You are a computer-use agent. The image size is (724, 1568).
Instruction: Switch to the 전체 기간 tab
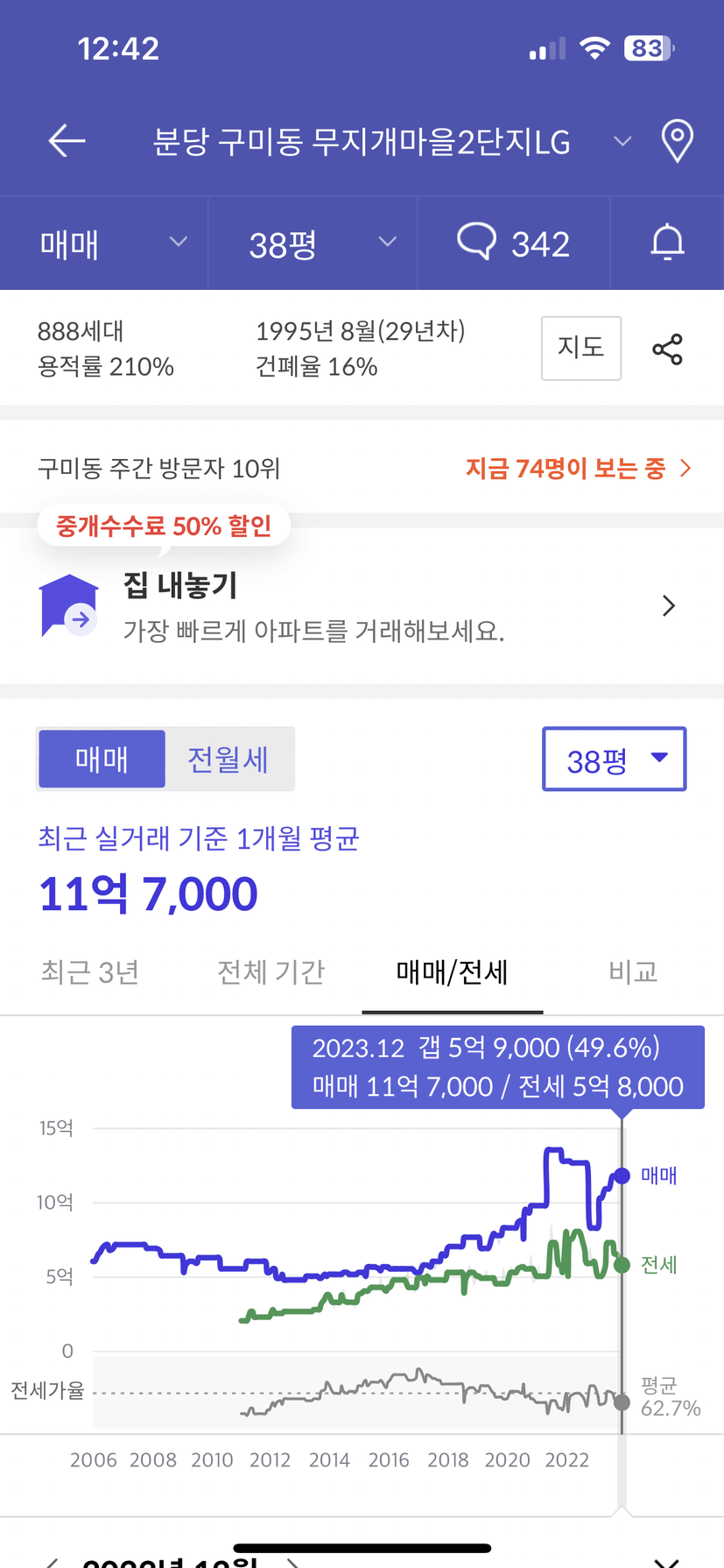tap(271, 971)
